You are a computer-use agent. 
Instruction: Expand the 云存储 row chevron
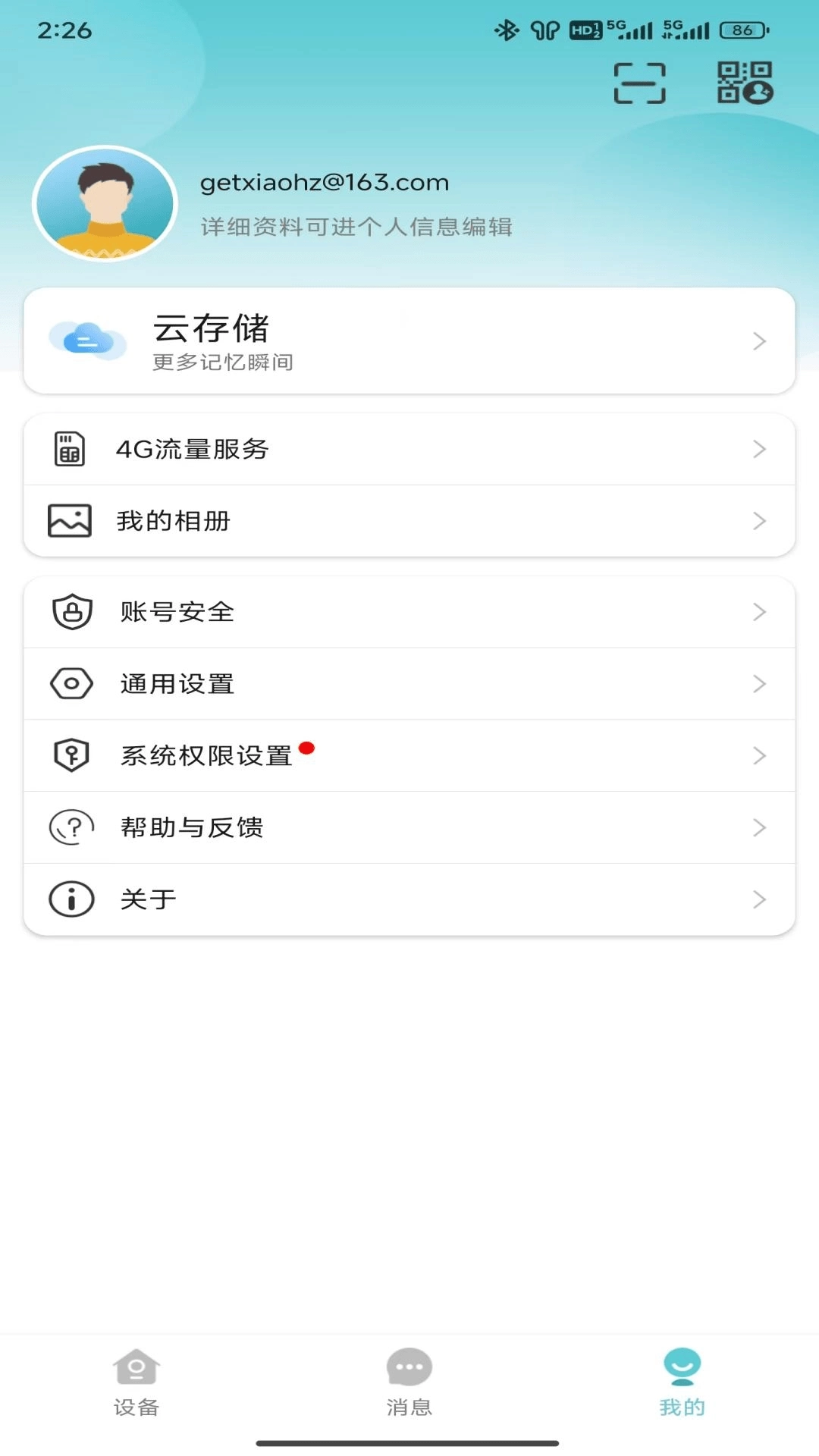coord(760,340)
